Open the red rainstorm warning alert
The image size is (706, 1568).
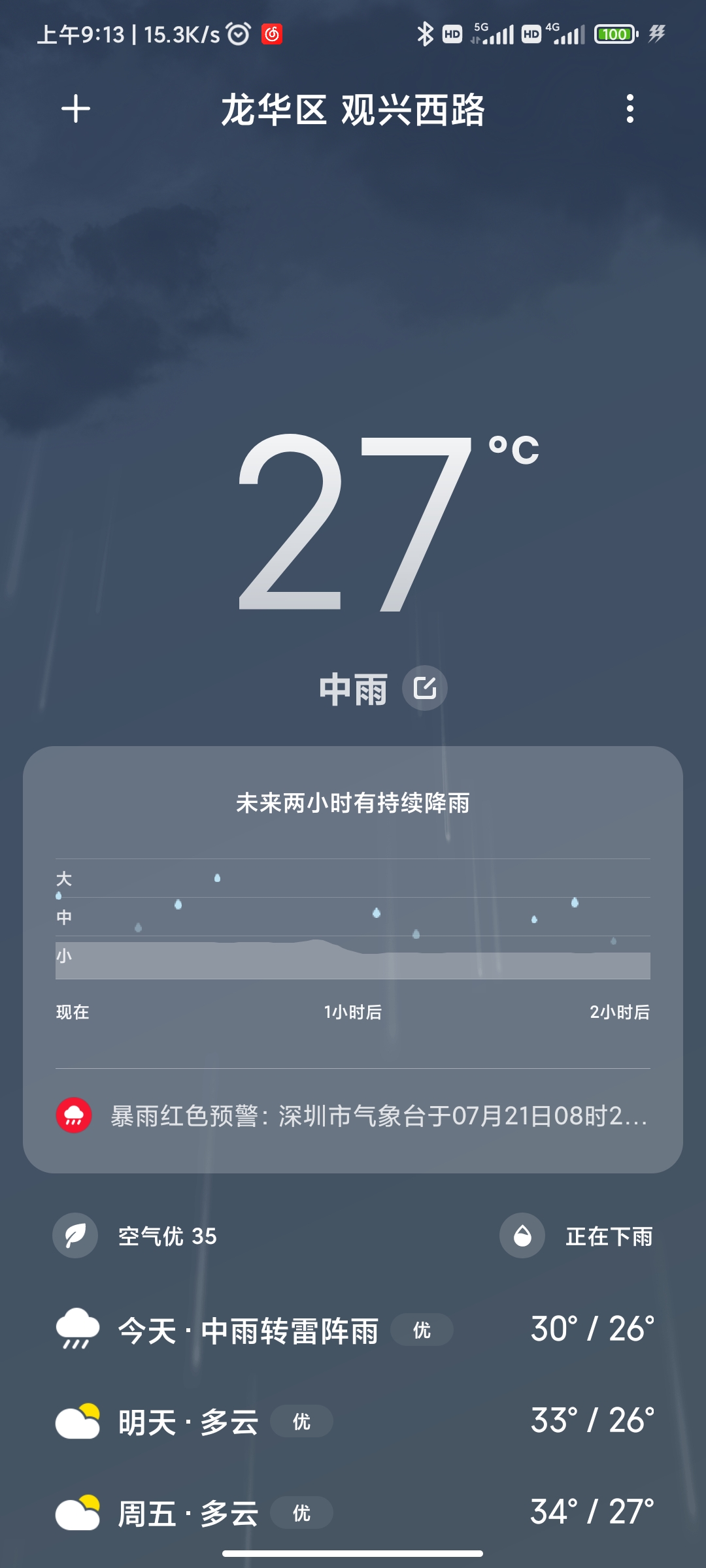point(353,1116)
